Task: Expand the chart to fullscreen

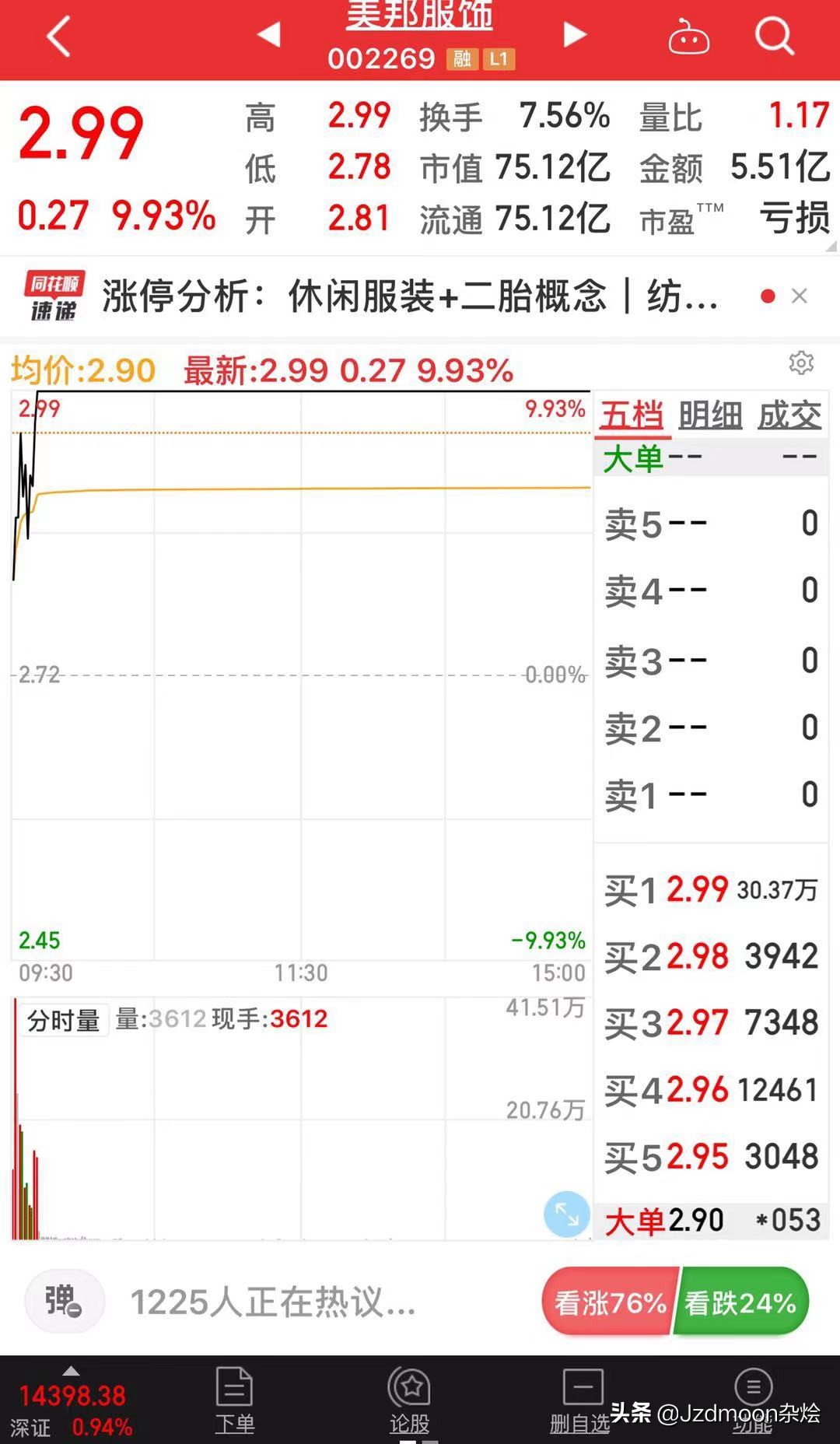Action: tap(566, 1214)
